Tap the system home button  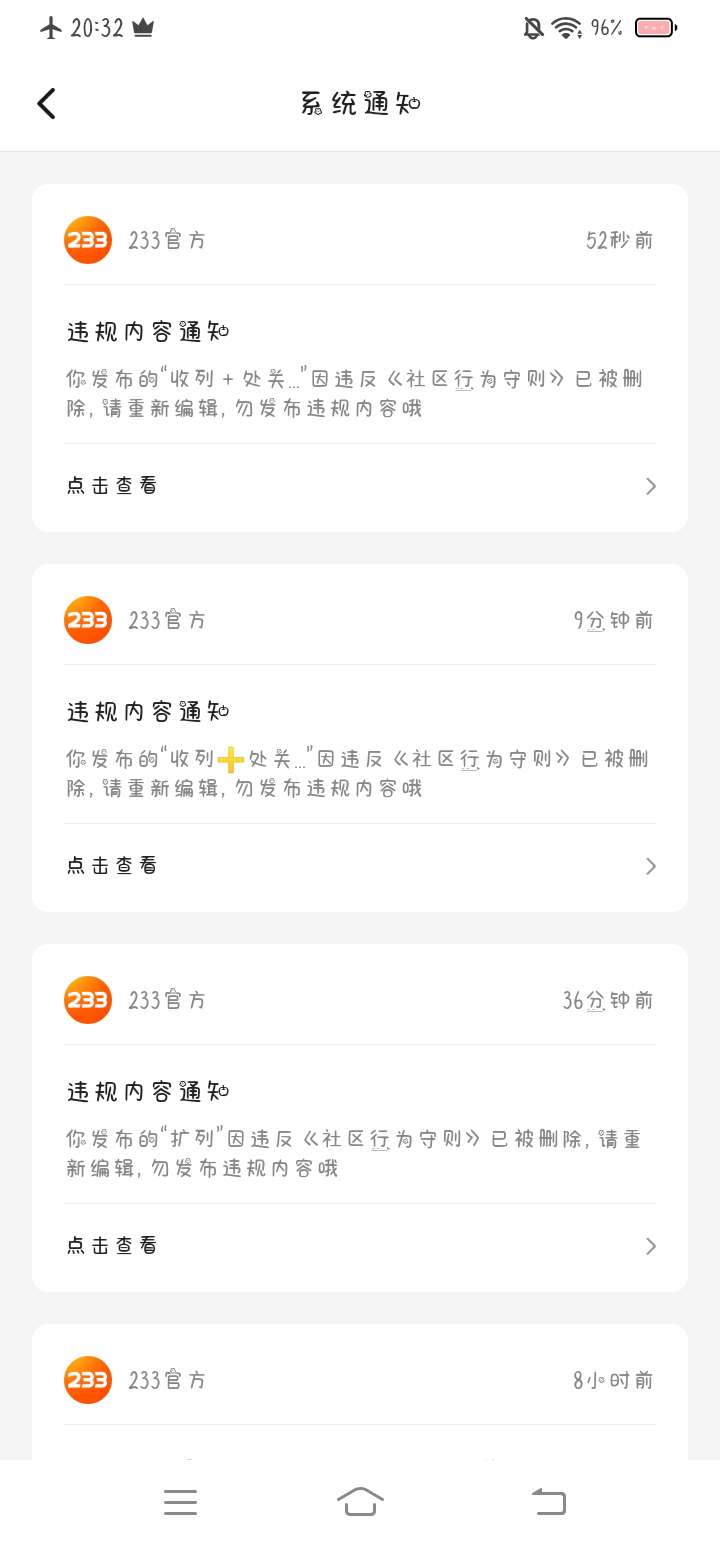pos(360,1501)
